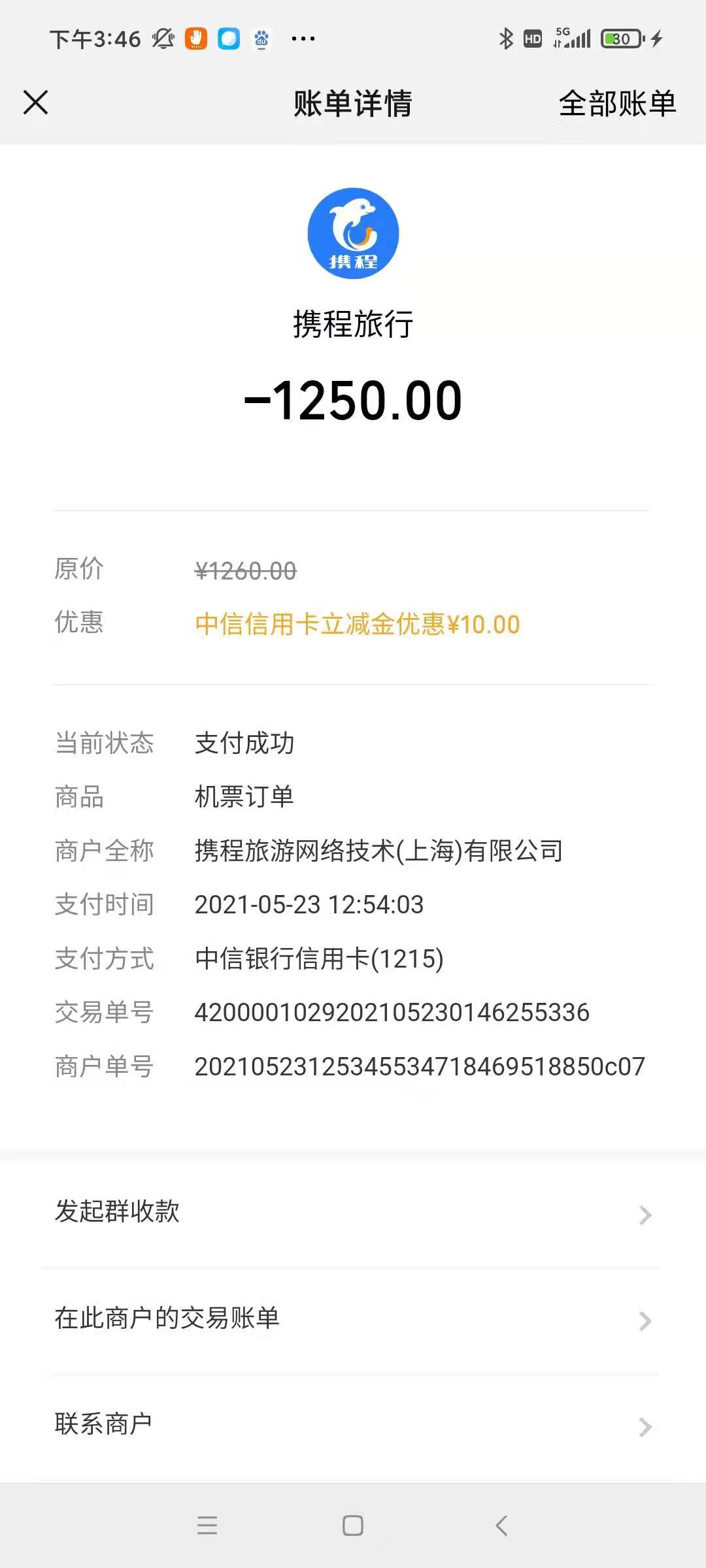View 在此商户的交易账单
706x1568 pixels.
click(x=353, y=1319)
